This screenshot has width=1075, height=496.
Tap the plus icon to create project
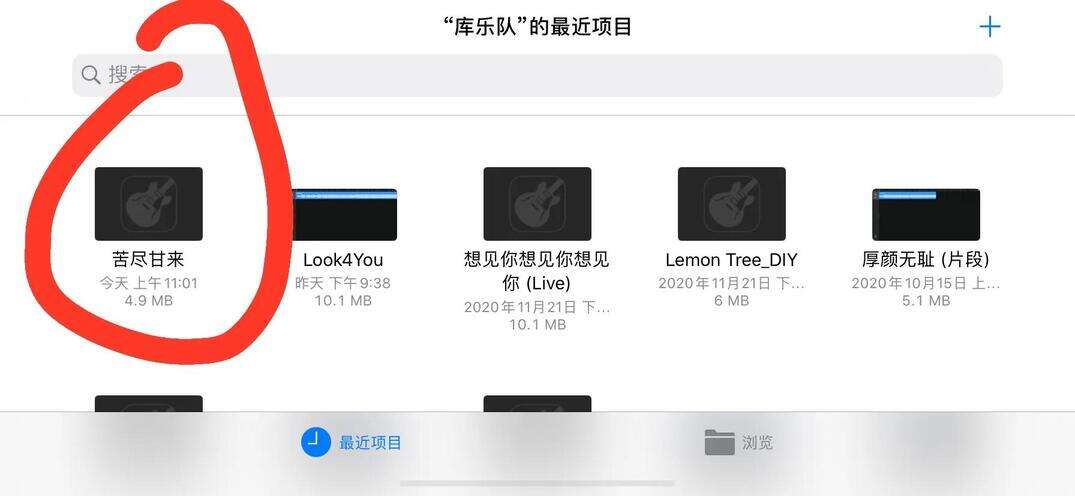(989, 27)
